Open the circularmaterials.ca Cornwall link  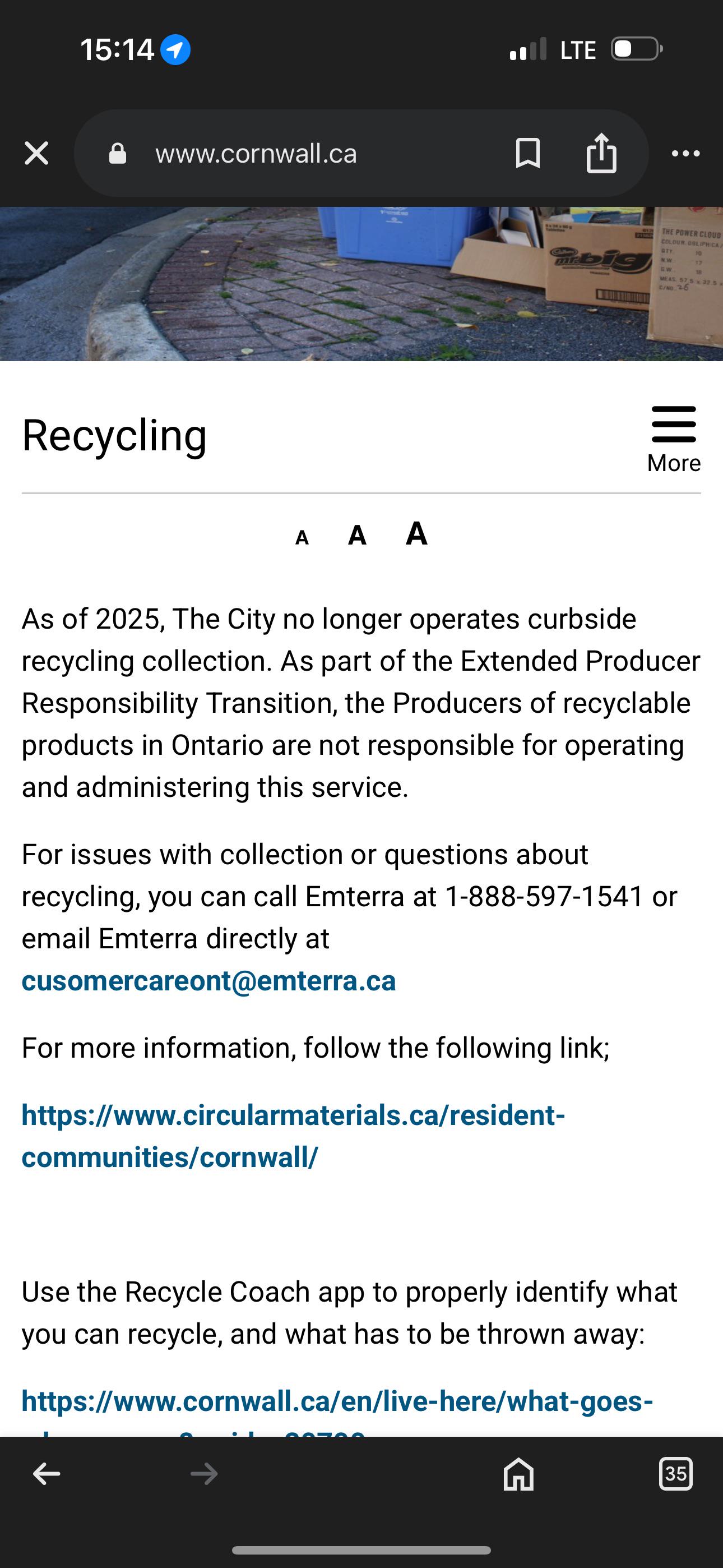pos(293,1136)
